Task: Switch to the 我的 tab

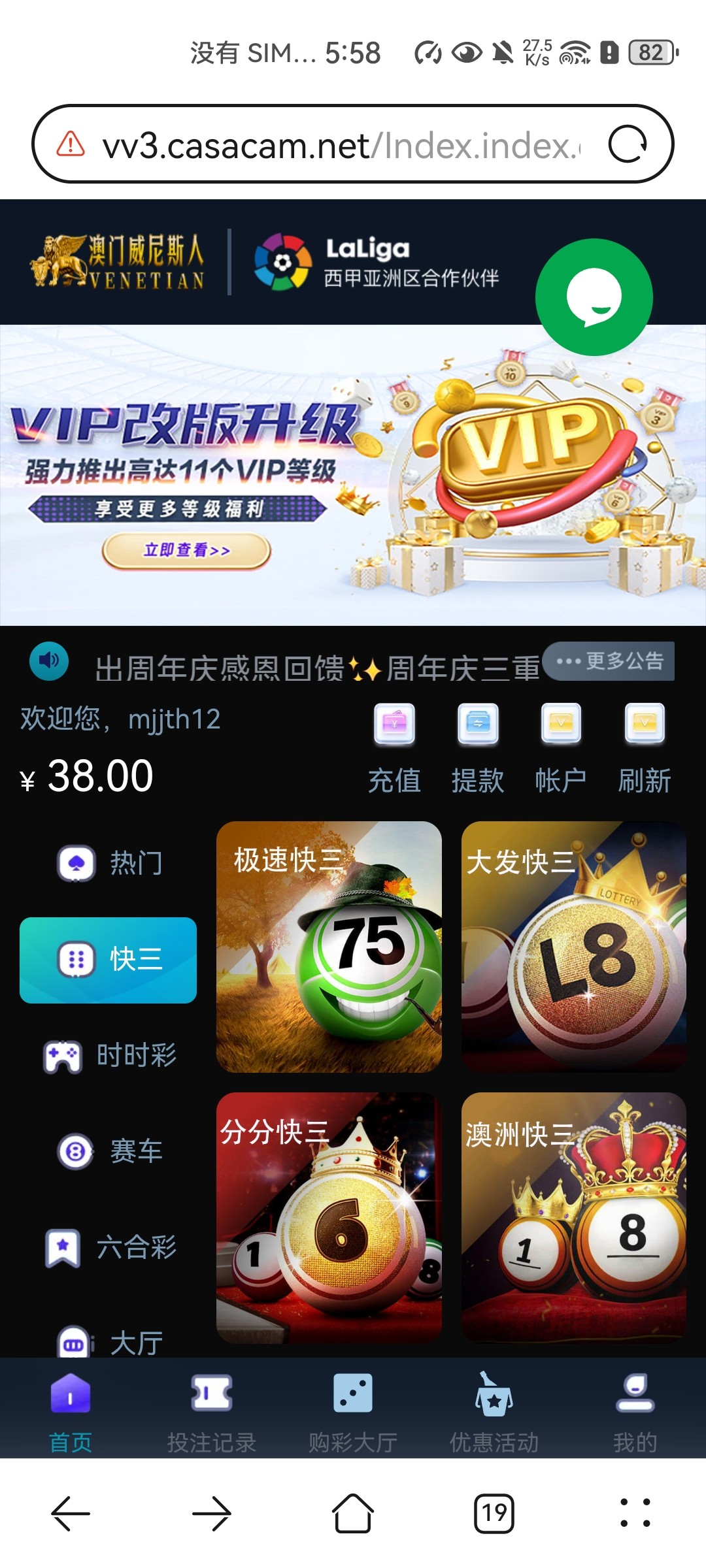Action: [635, 1411]
